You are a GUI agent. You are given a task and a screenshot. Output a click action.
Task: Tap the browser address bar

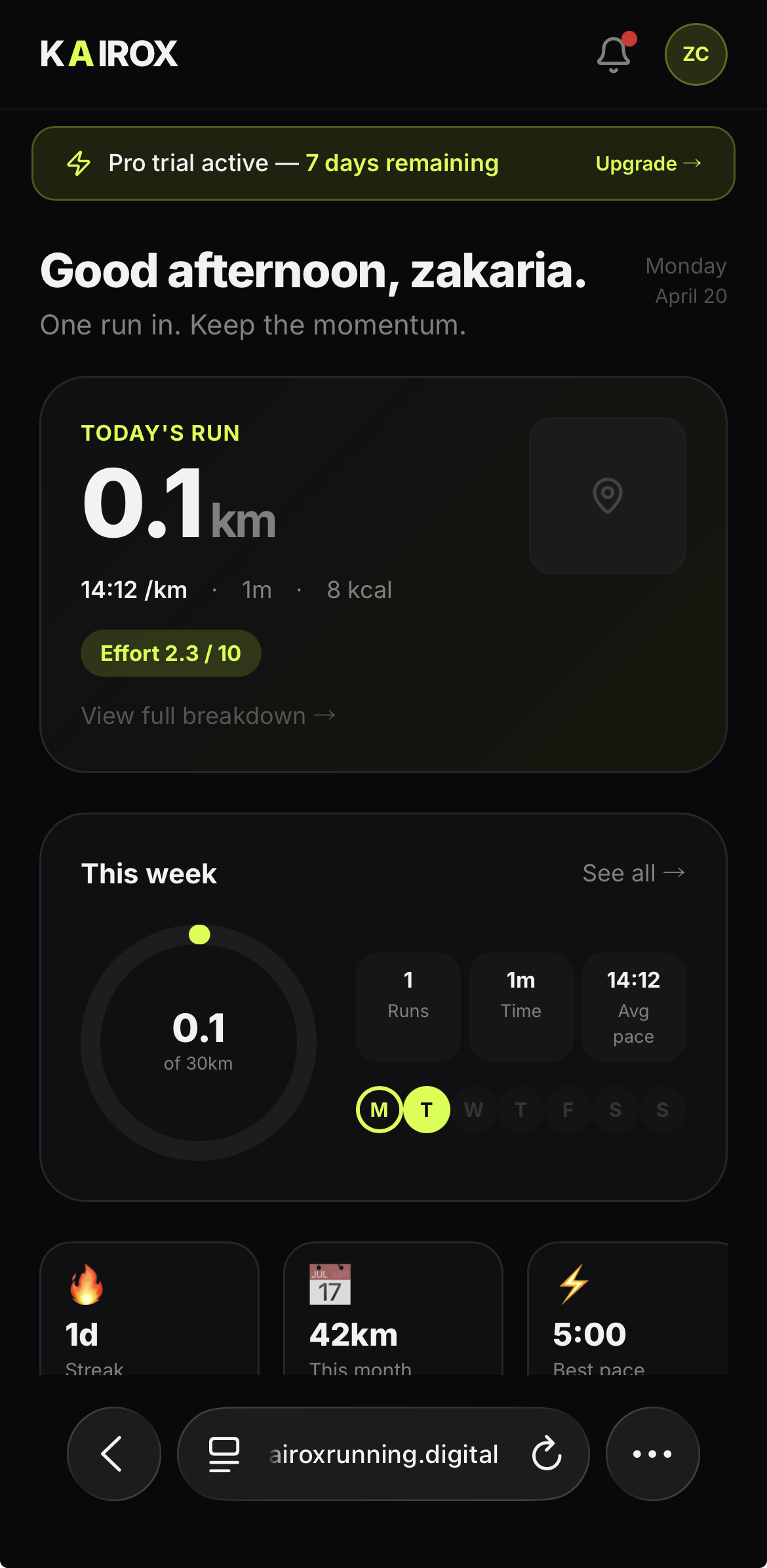point(383,1454)
